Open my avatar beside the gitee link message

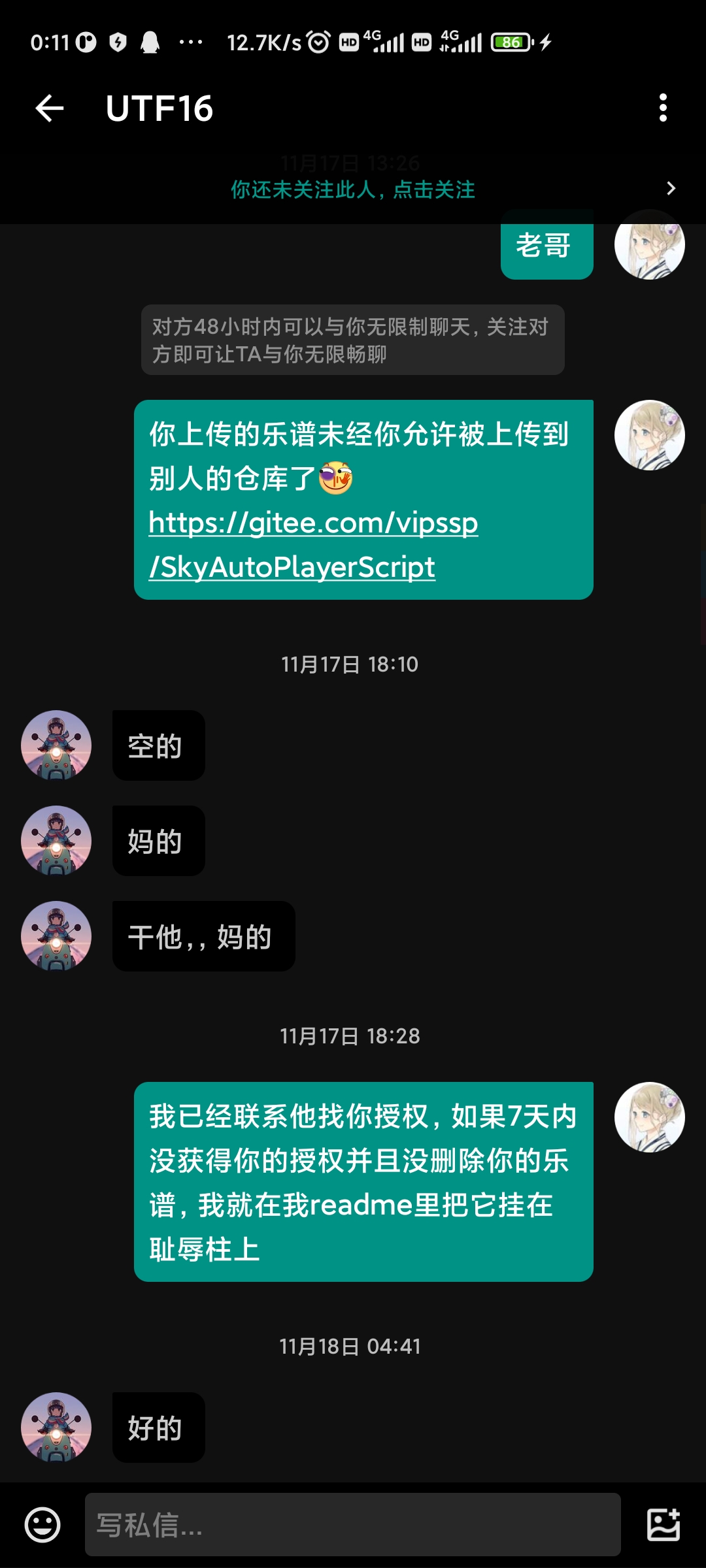(649, 435)
